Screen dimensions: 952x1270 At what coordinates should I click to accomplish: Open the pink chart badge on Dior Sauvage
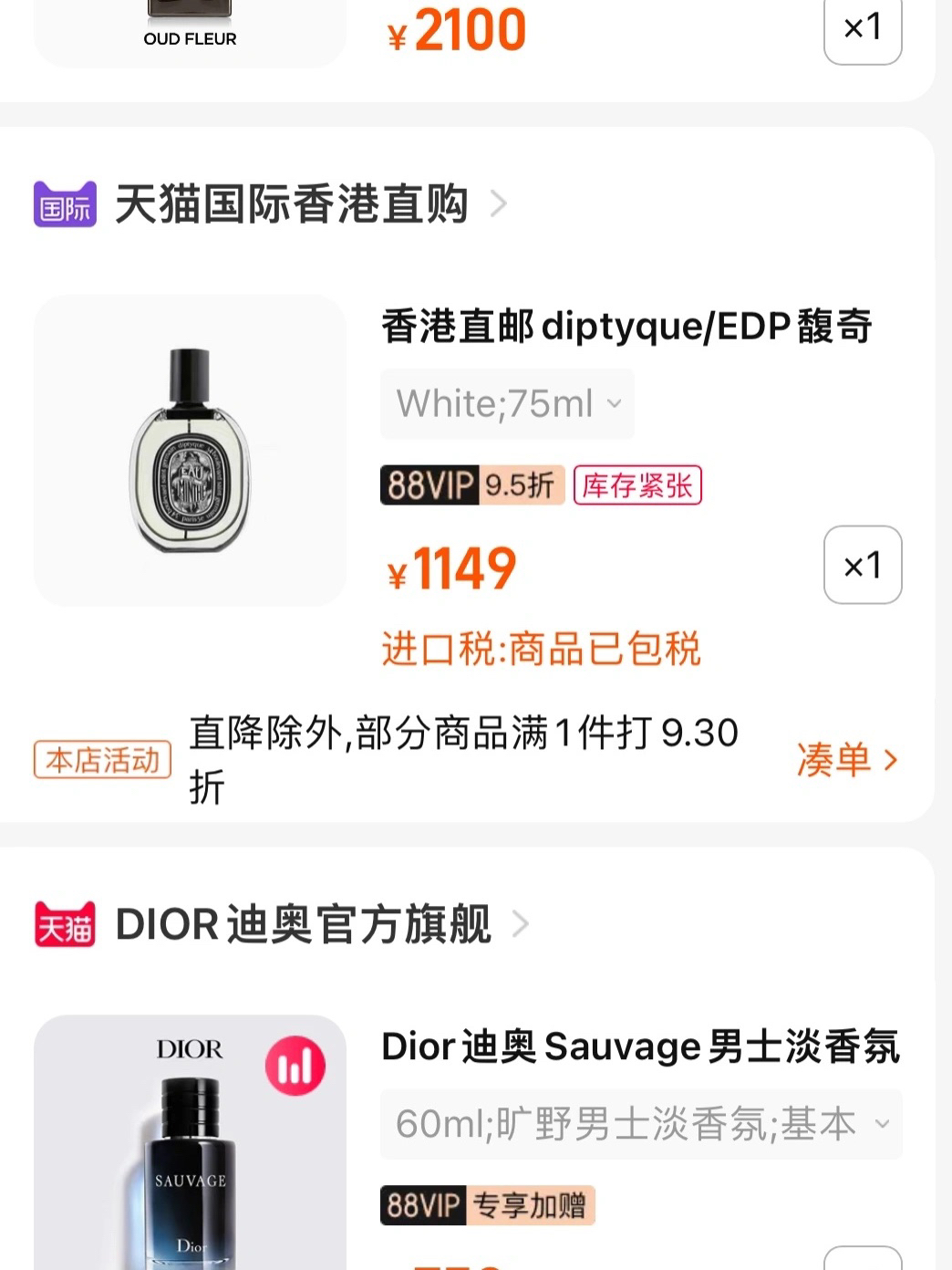pos(295,1066)
